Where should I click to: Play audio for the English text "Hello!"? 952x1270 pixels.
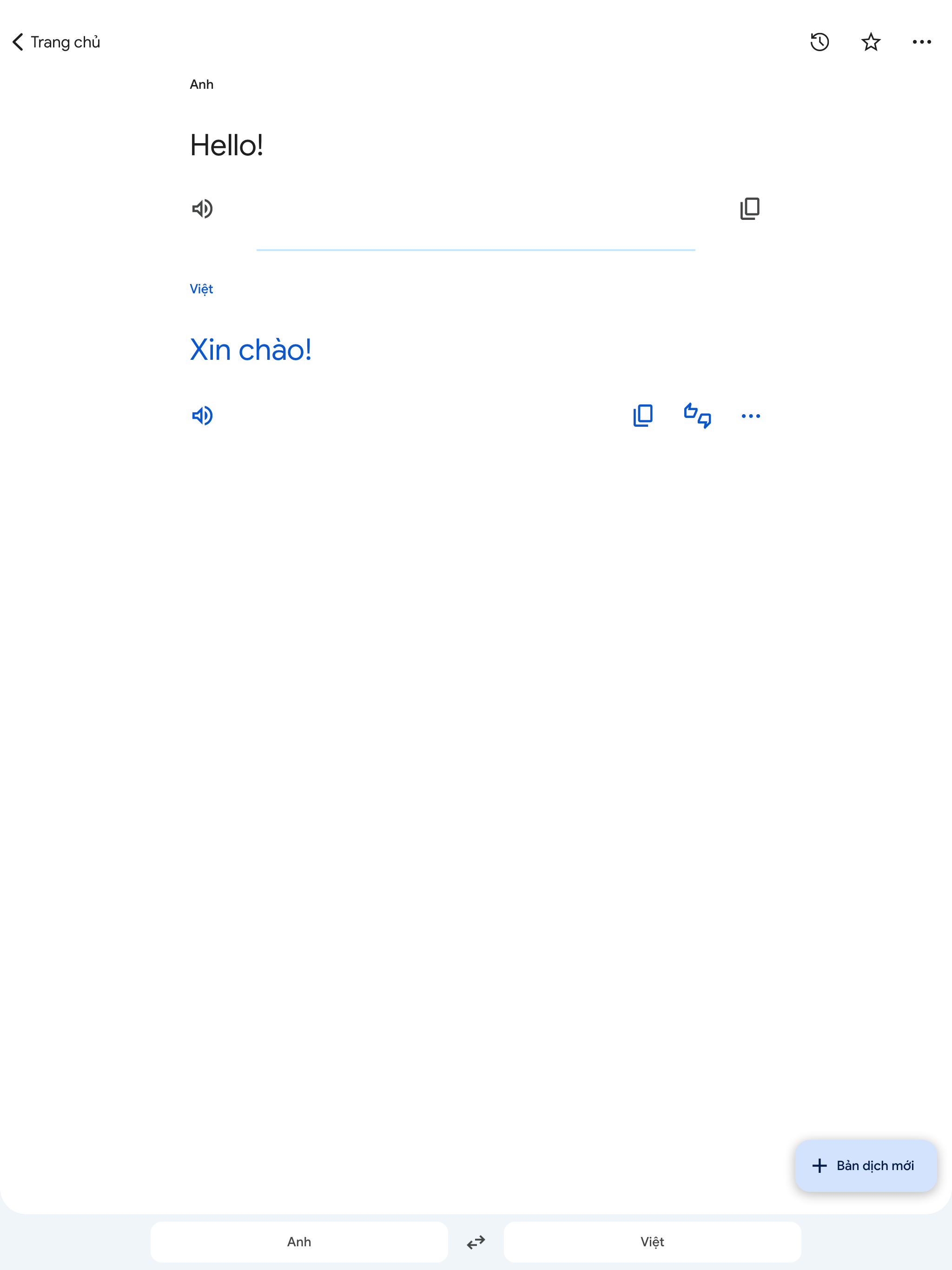tap(202, 208)
